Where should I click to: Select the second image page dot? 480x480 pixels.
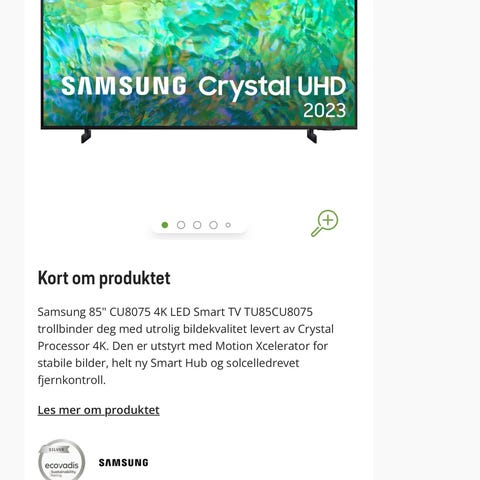point(181,225)
